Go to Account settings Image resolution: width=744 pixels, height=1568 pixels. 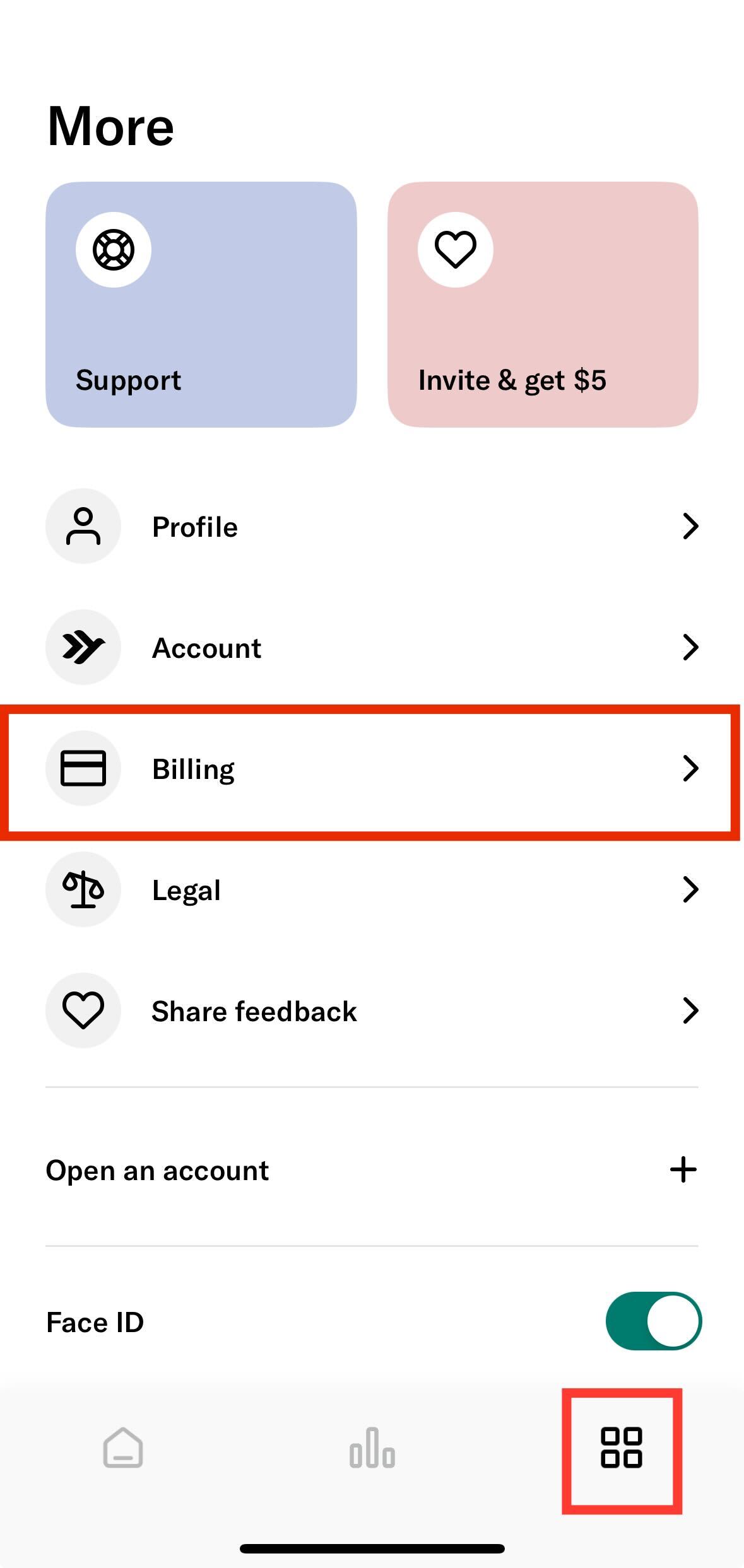click(372, 647)
